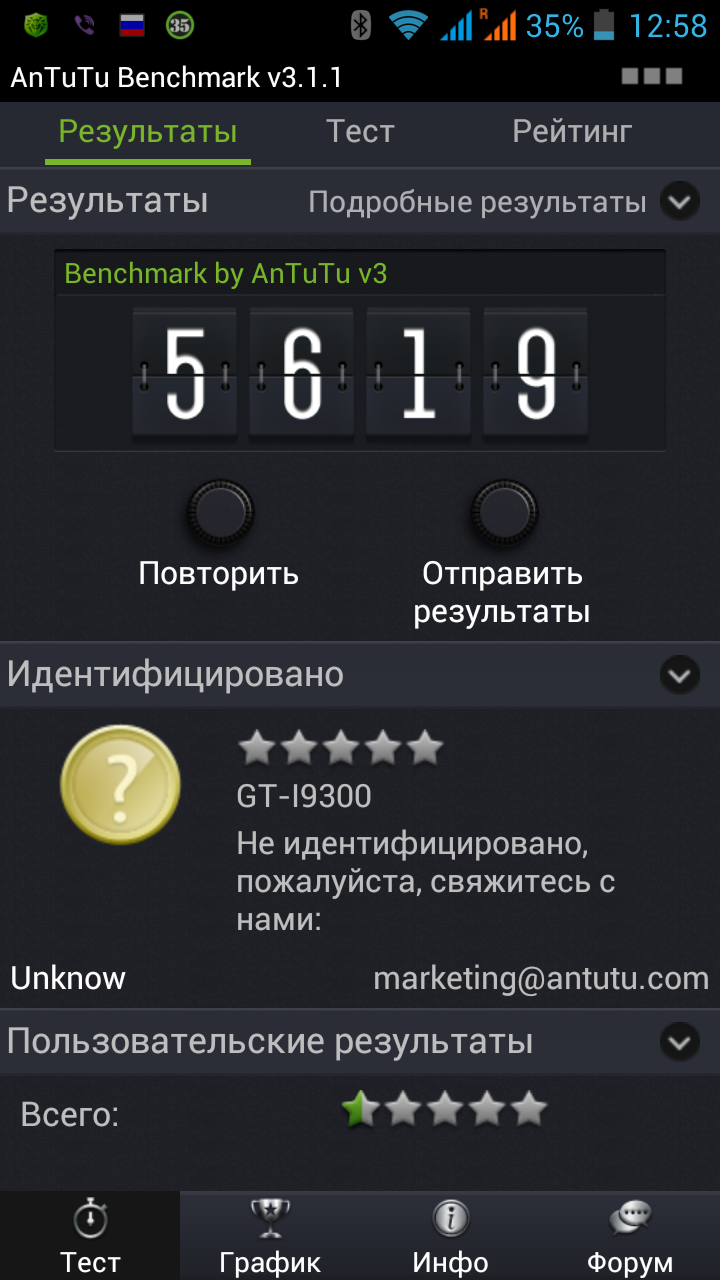This screenshot has width=720, height=1280.
Task: Rate using the Всего stars
Action: pyautogui.click(x=444, y=1108)
